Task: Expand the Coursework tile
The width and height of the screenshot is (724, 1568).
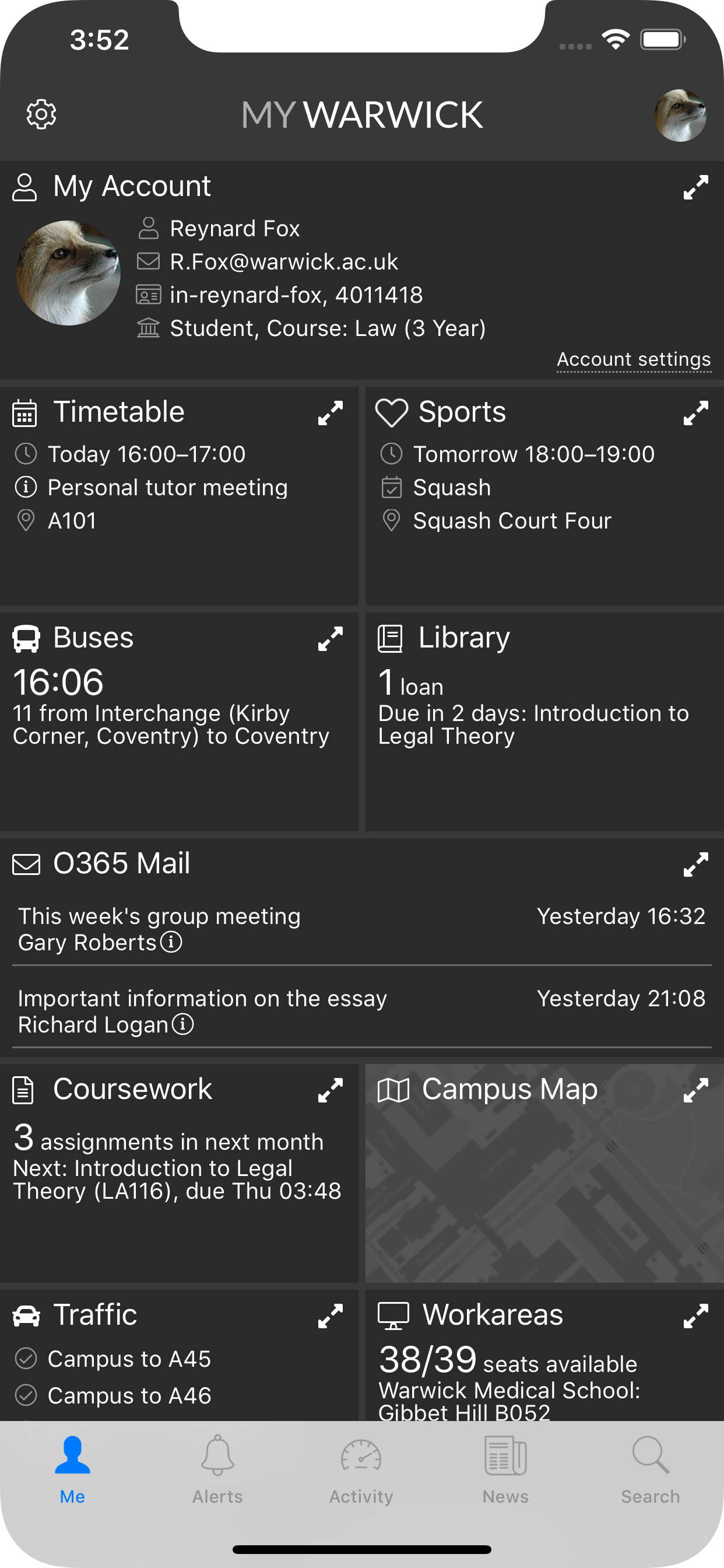Action: tap(331, 1091)
